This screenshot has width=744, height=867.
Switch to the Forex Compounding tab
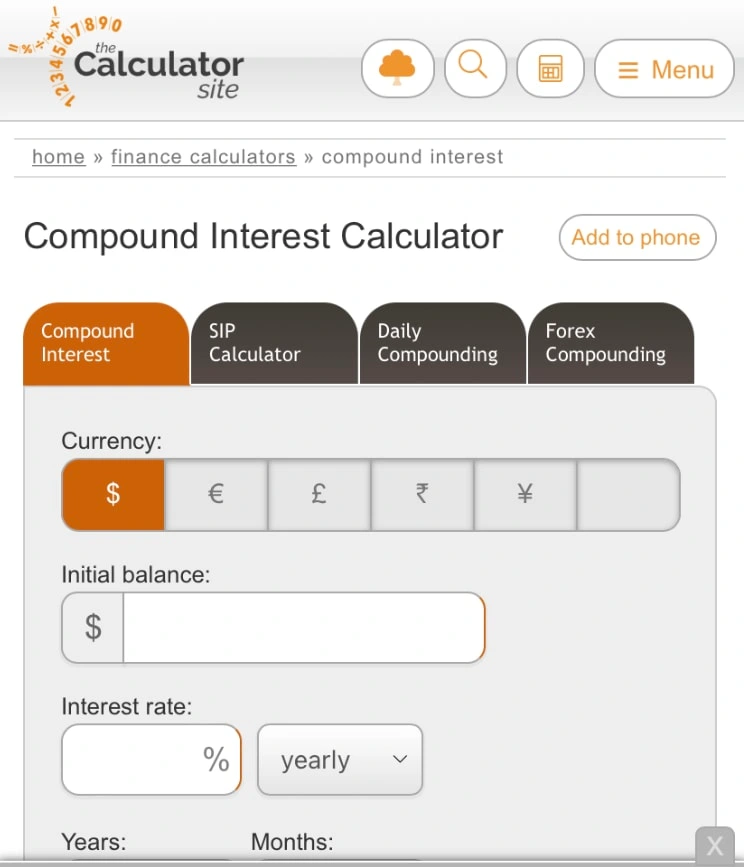609,343
